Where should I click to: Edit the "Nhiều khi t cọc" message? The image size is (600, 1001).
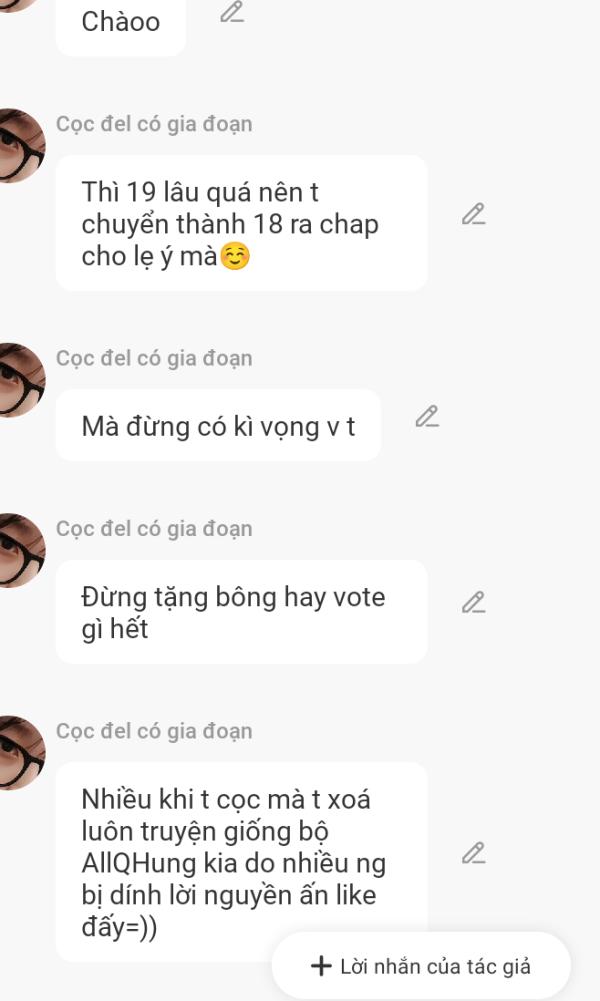[473, 853]
